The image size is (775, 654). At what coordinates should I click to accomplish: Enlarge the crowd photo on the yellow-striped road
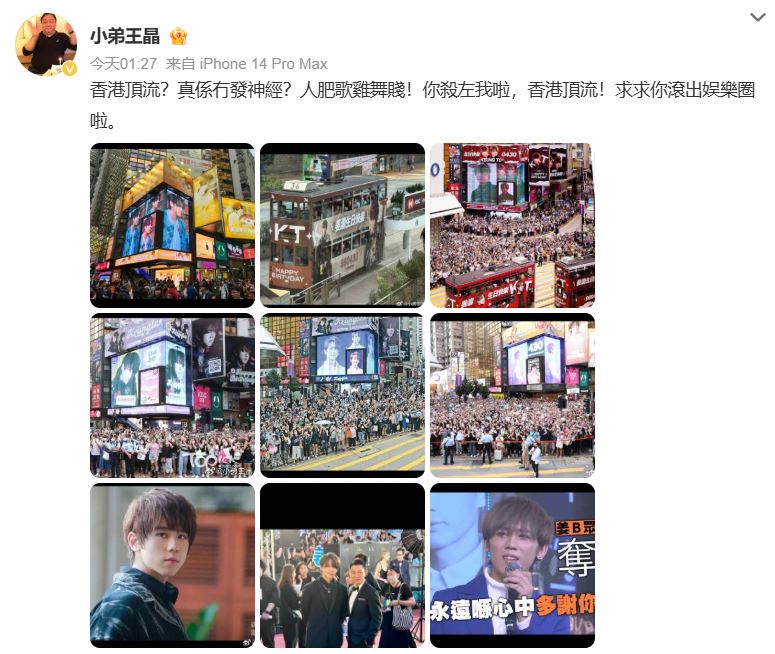click(343, 395)
